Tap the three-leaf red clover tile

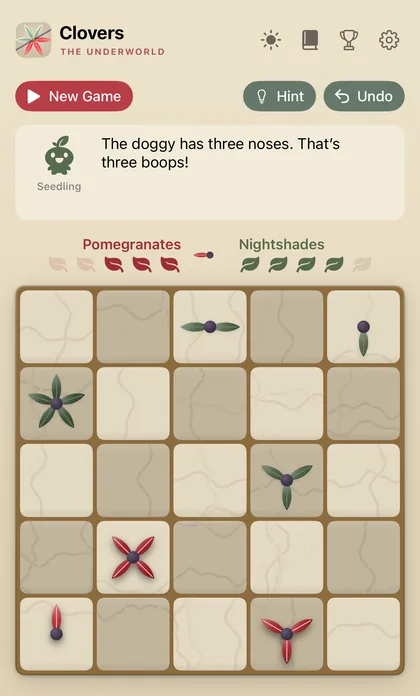click(287, 634)
